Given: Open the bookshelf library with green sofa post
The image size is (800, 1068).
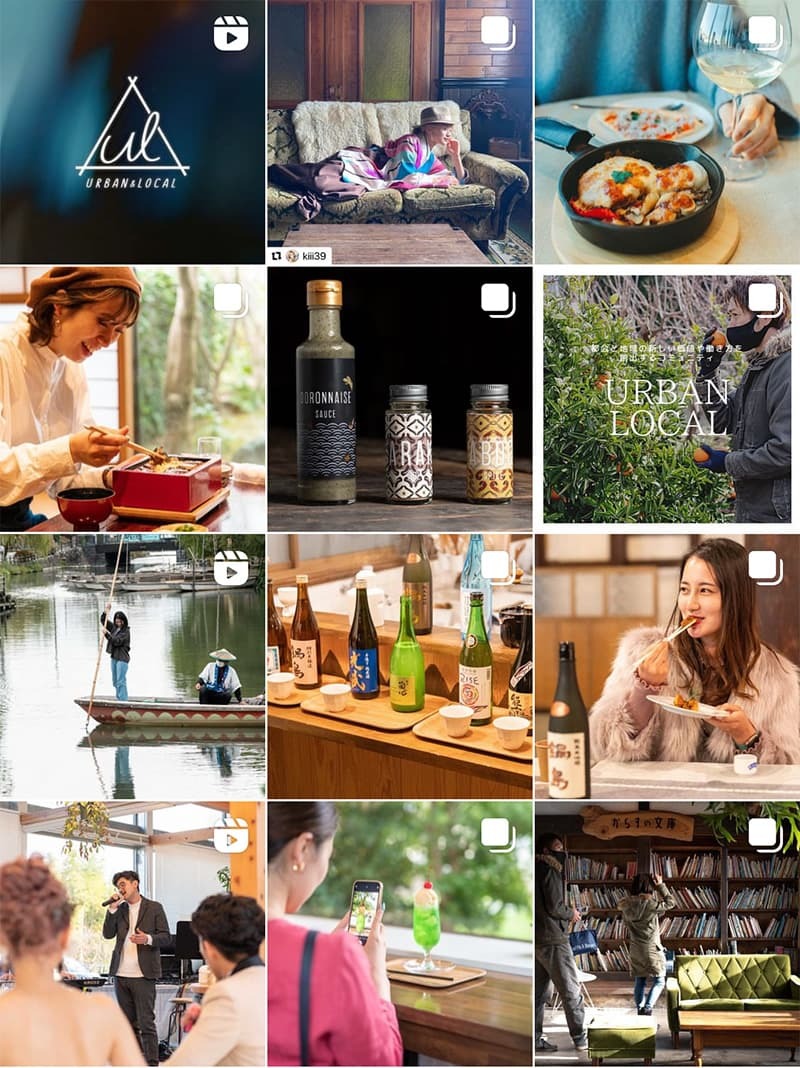Looking at the screenshot, I should tap(666, 932).
